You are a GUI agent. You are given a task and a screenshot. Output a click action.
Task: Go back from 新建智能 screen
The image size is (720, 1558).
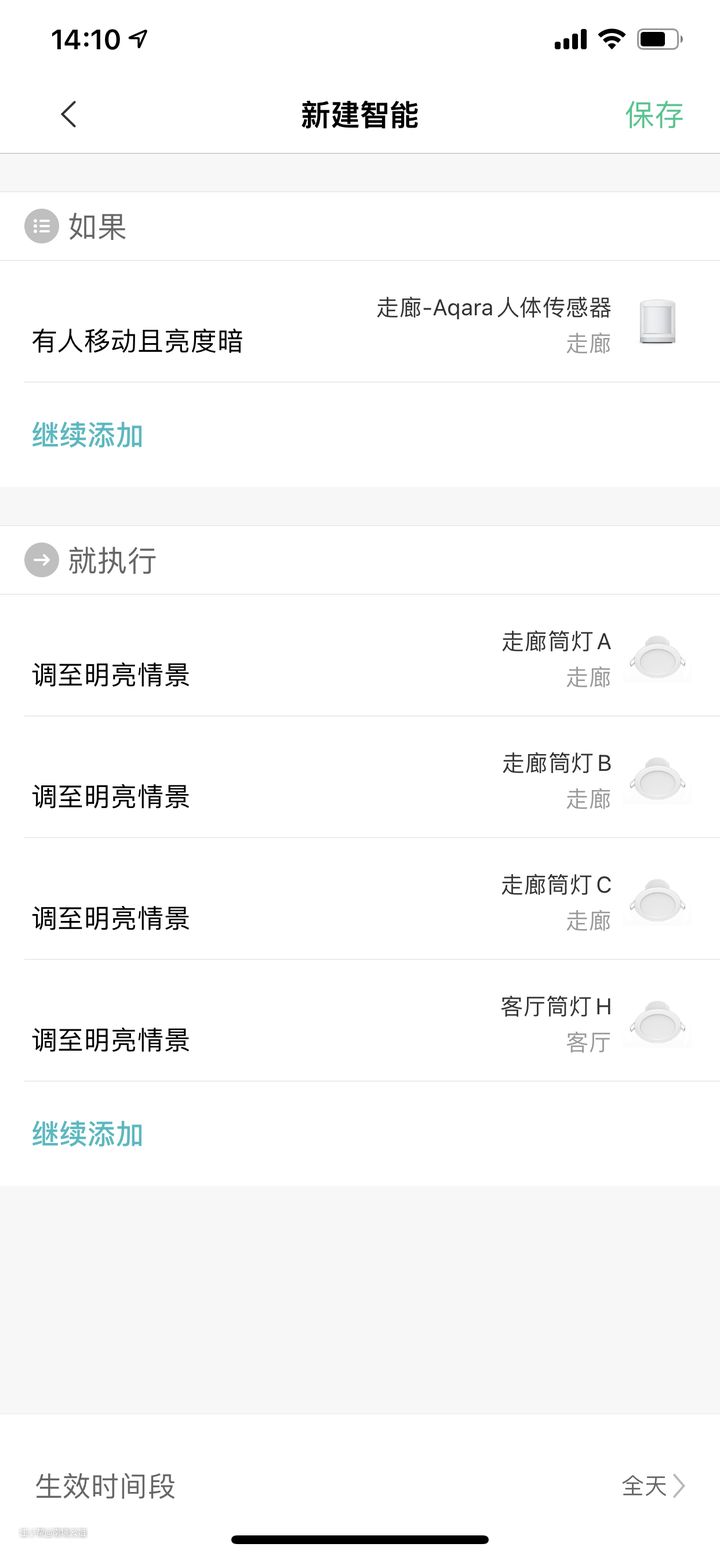[x=68, y=115]
